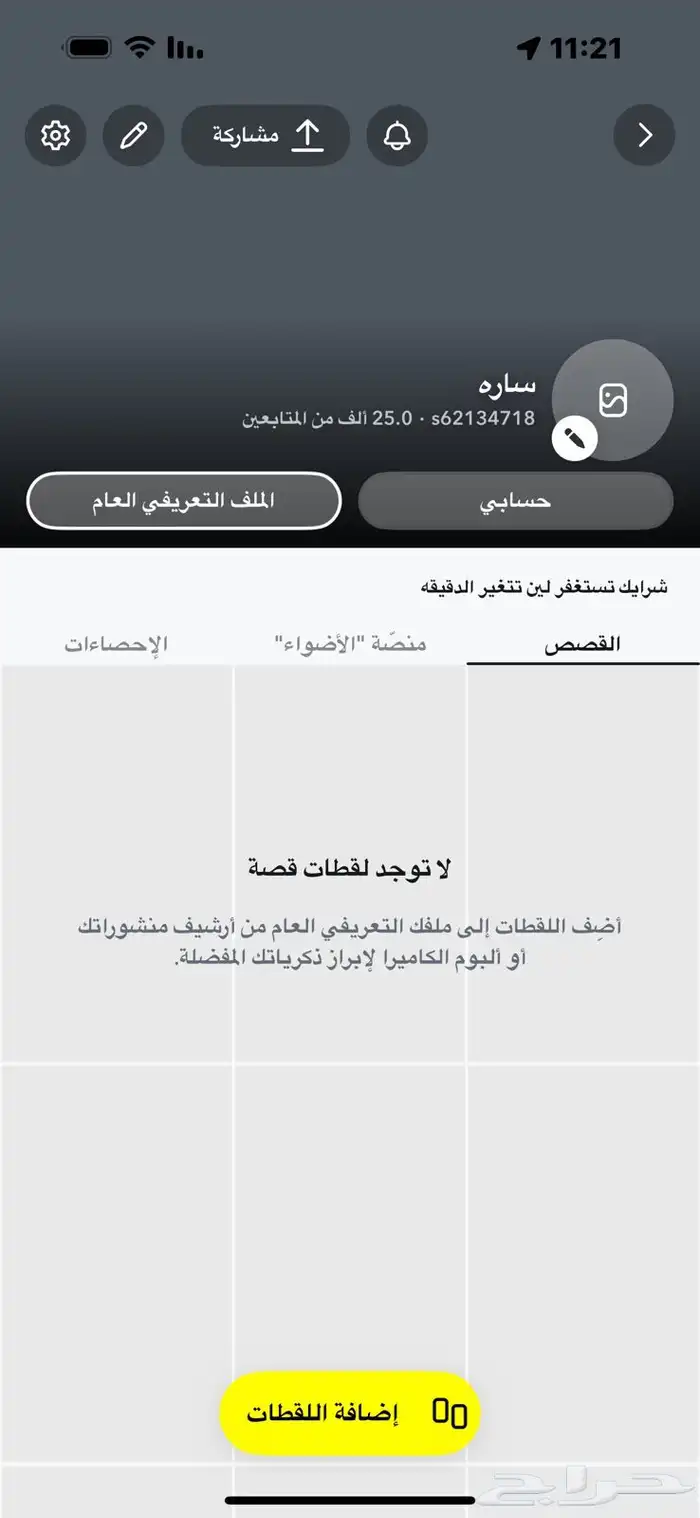View the الإحصاءات insights tab
Viewport: 700px width, 1518px height.
point(116,643)
